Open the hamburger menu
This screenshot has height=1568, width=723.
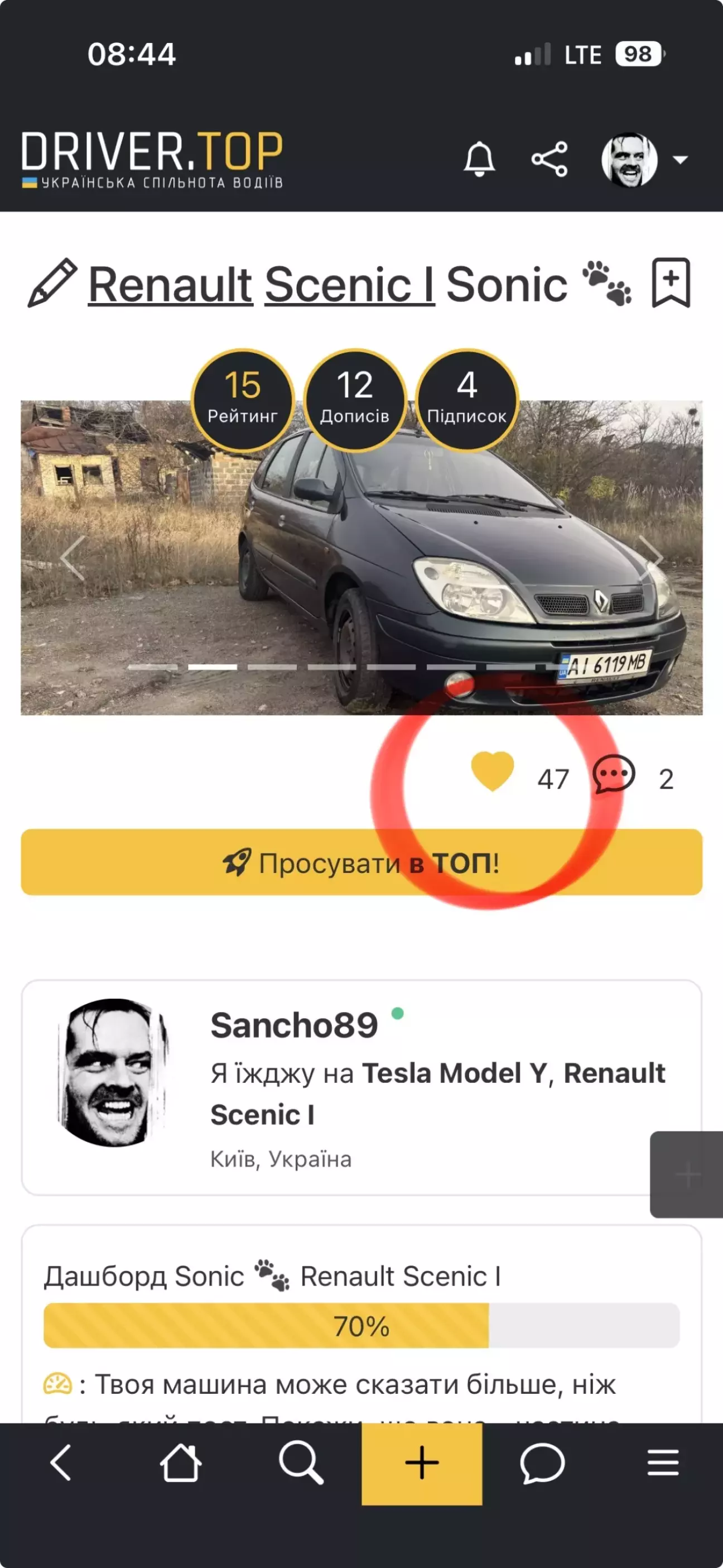pos(663,1462)
